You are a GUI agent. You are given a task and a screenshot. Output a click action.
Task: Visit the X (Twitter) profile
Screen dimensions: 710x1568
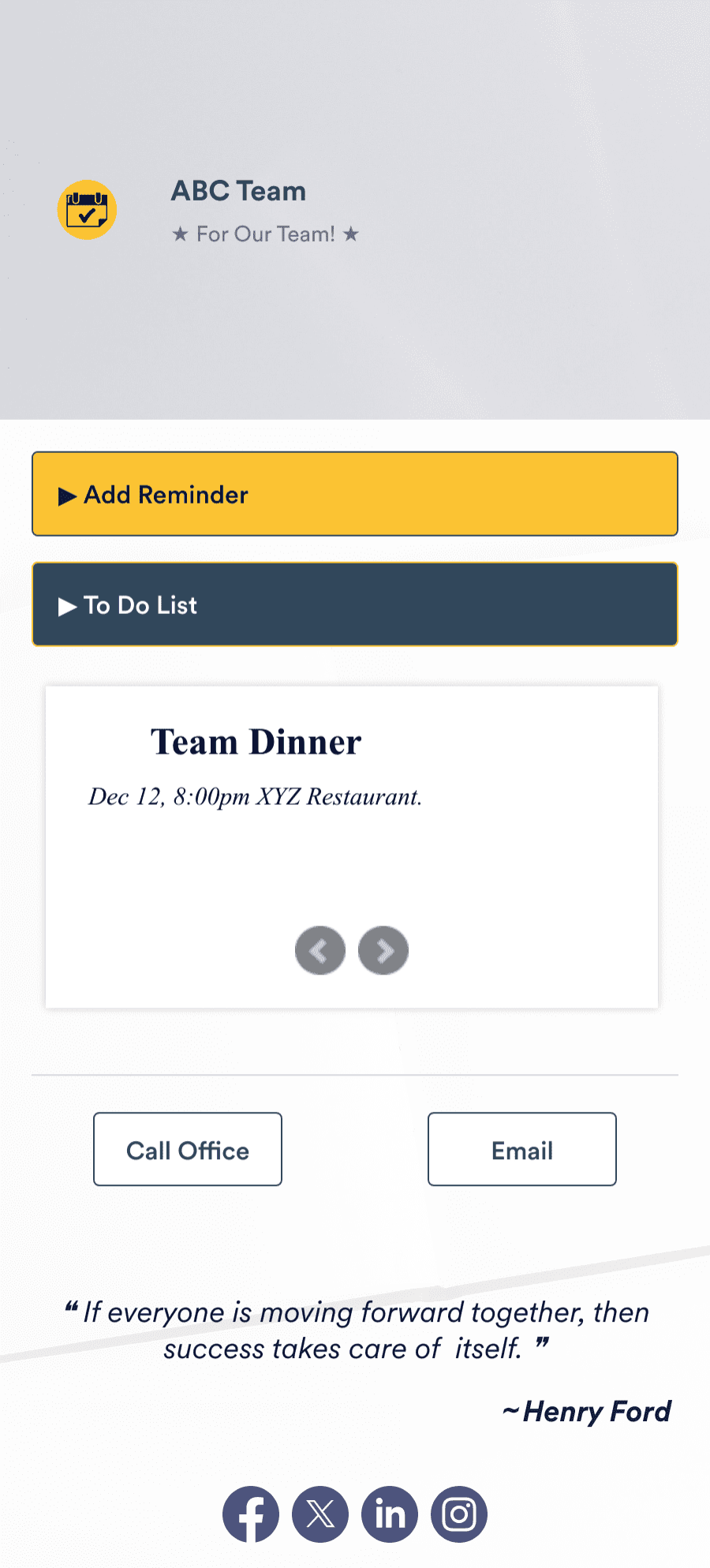click(x=320, y=1514)
